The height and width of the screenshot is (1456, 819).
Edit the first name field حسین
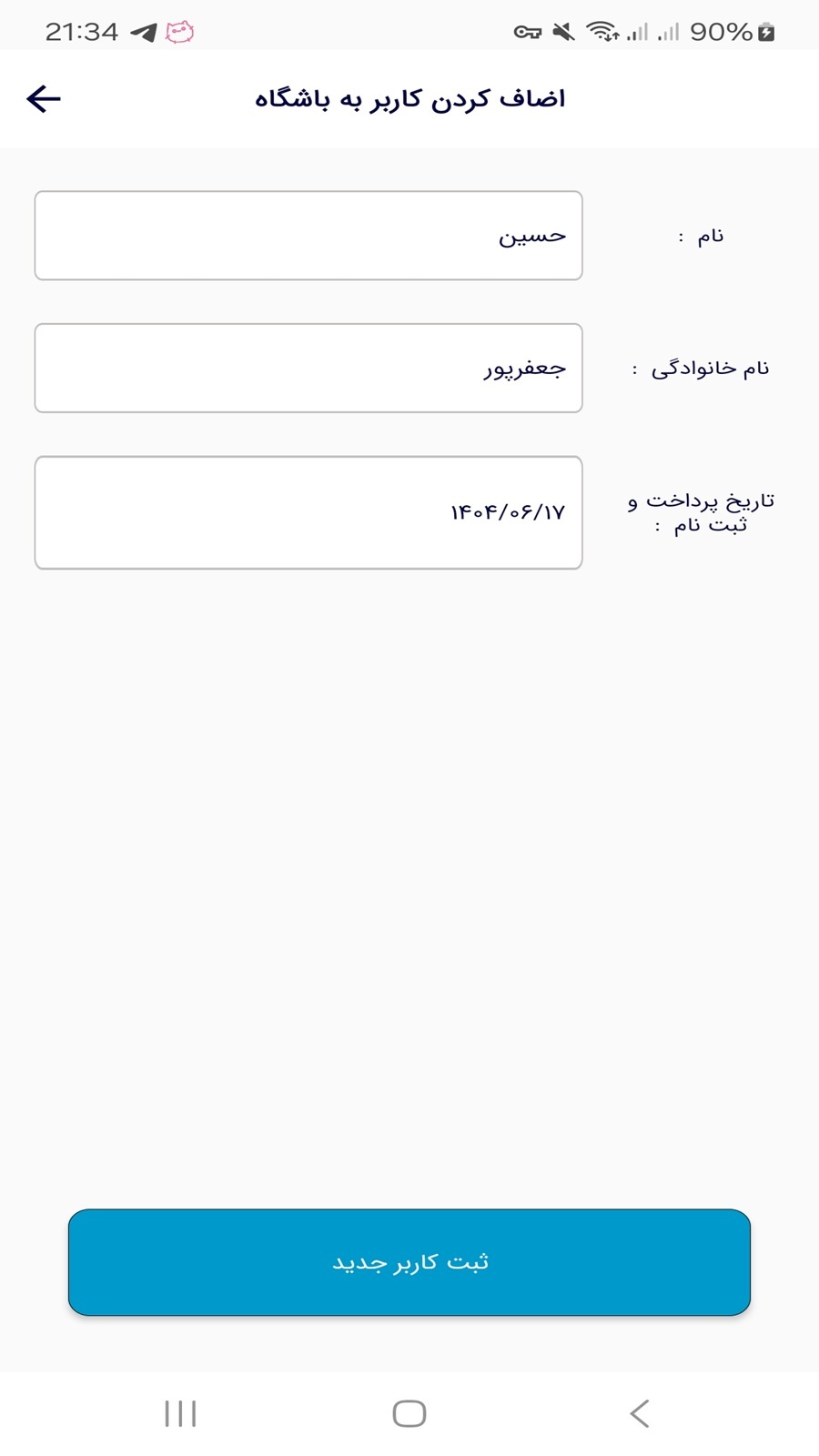[308, 236]
